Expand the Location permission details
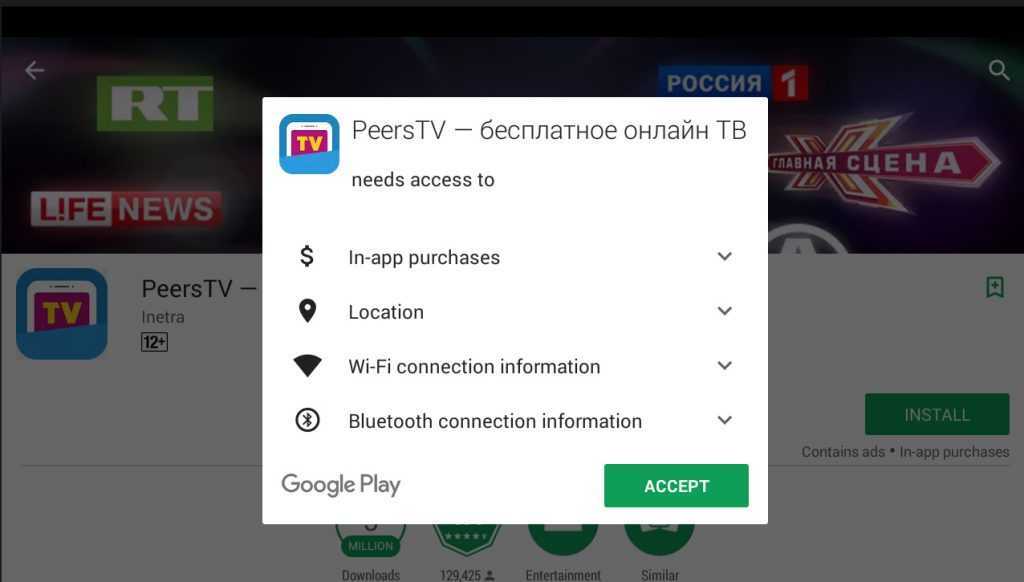The image size is (1024, 582). pyautogui.click(x=725, y=311)
